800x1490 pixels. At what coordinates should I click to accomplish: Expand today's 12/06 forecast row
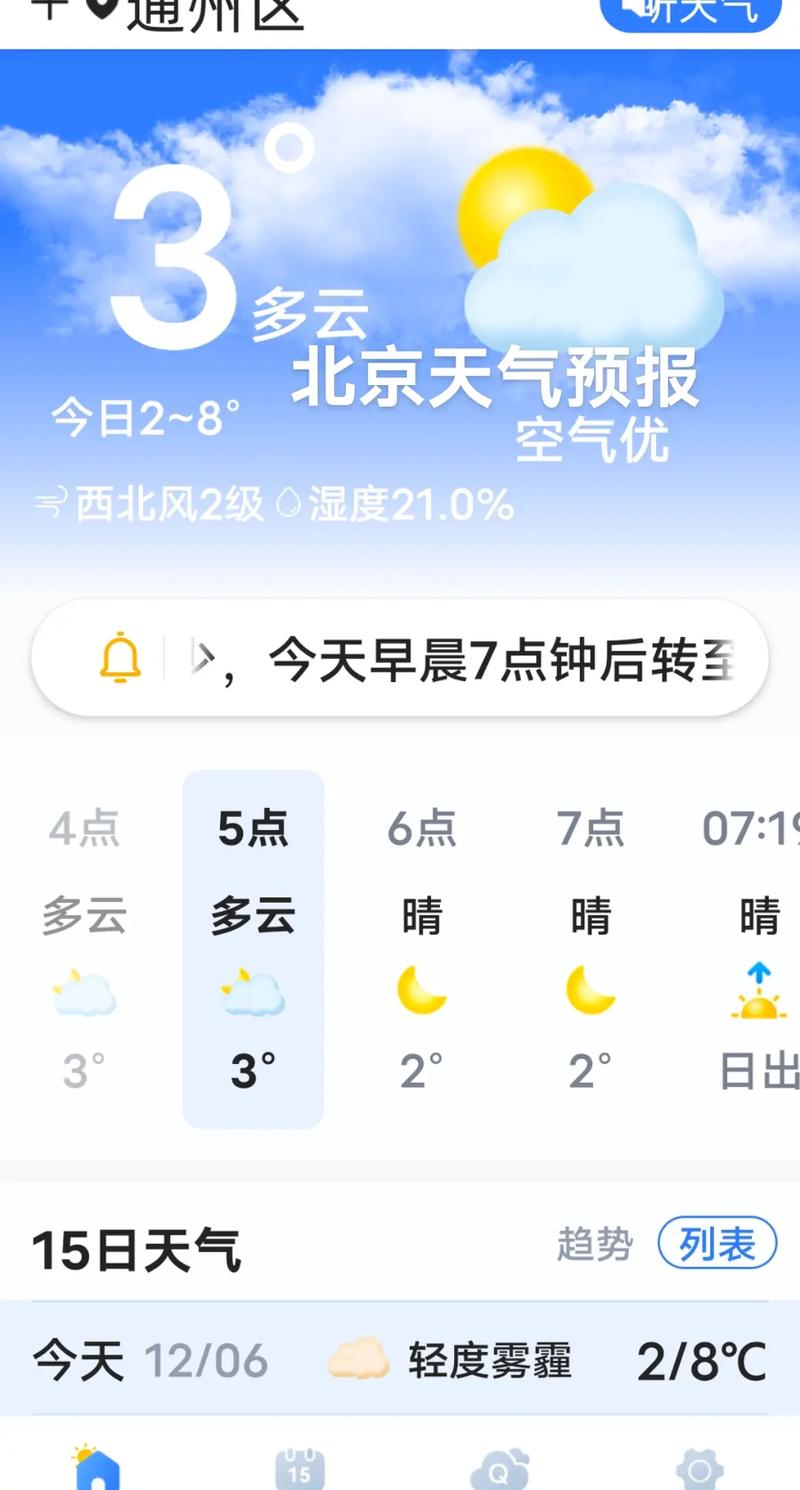pyautogui.click(x=400, y=1358)
